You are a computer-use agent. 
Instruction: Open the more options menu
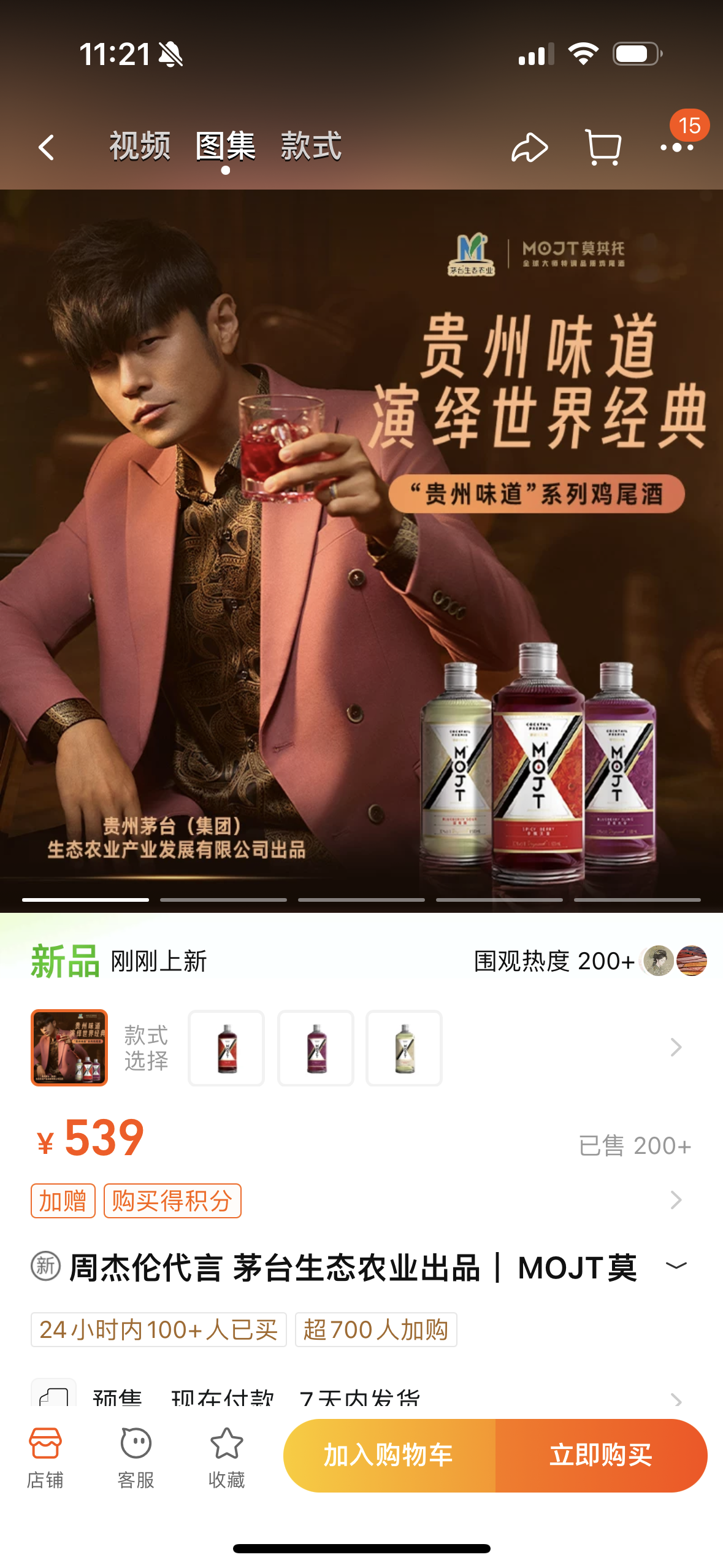click(677, 147)
